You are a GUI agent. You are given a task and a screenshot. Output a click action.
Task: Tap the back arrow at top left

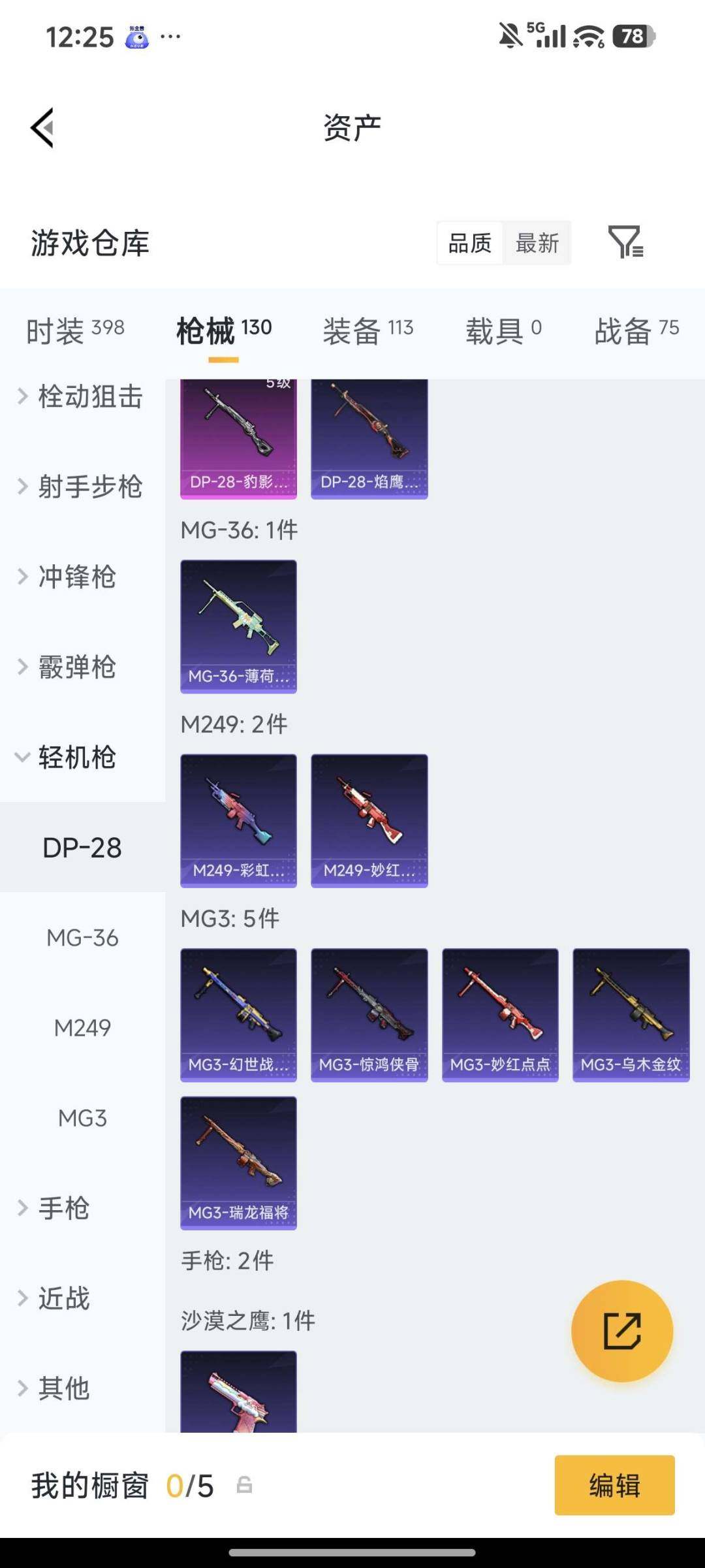tap(43, 128)
